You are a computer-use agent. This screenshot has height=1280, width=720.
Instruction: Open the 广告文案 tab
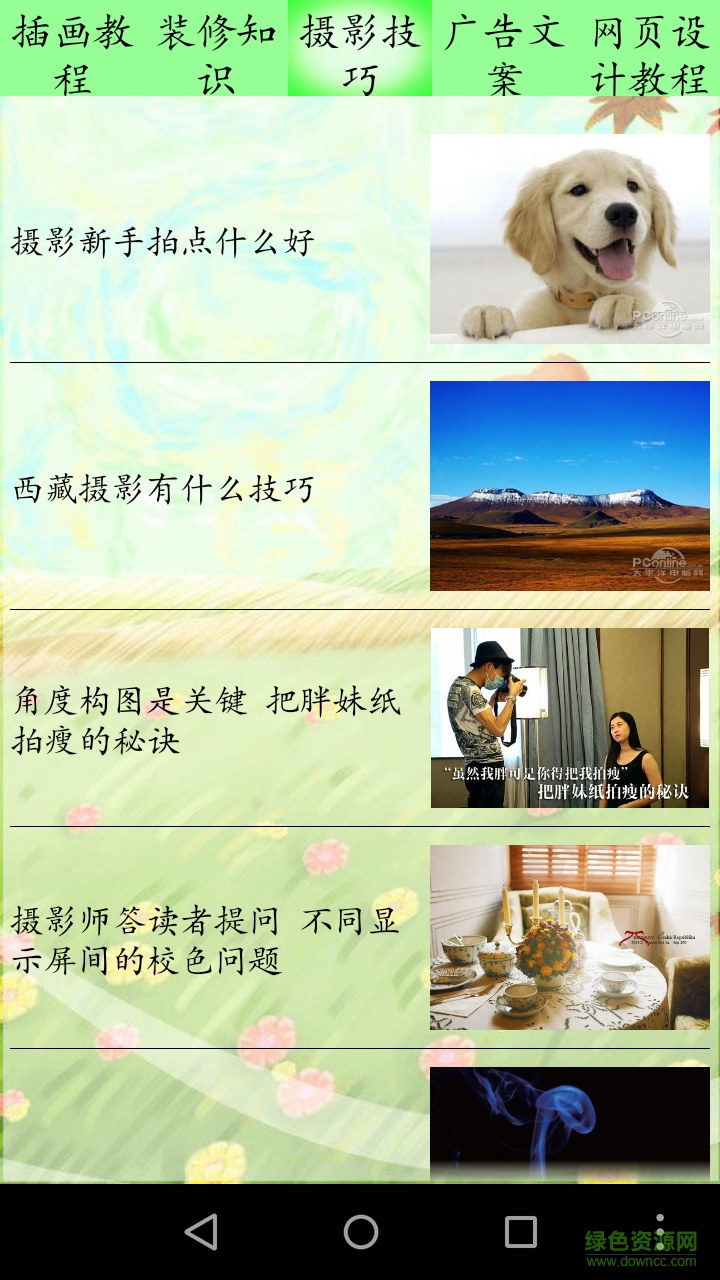click(504, 52)
